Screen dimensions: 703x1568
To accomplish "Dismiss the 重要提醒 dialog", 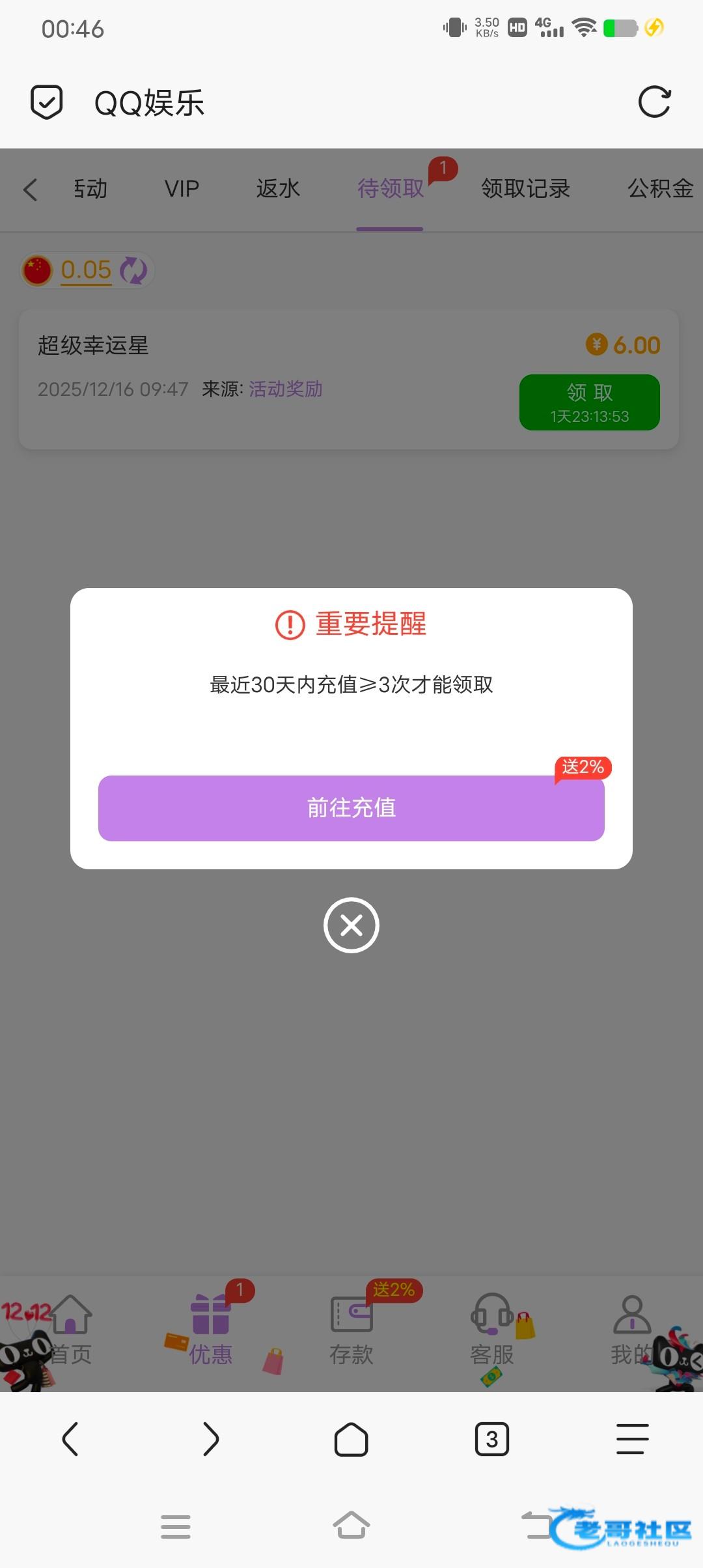I will pyautogui.click(x=351, y=925).
